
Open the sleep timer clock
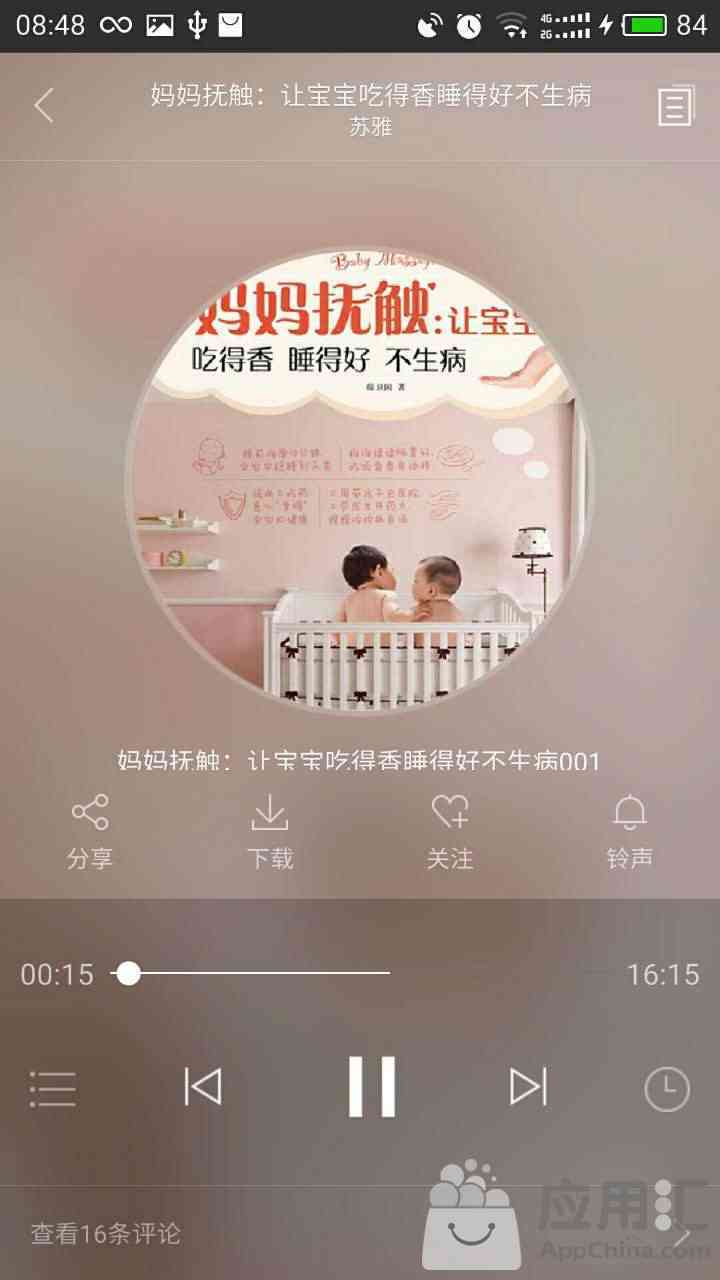point(667,1089)
